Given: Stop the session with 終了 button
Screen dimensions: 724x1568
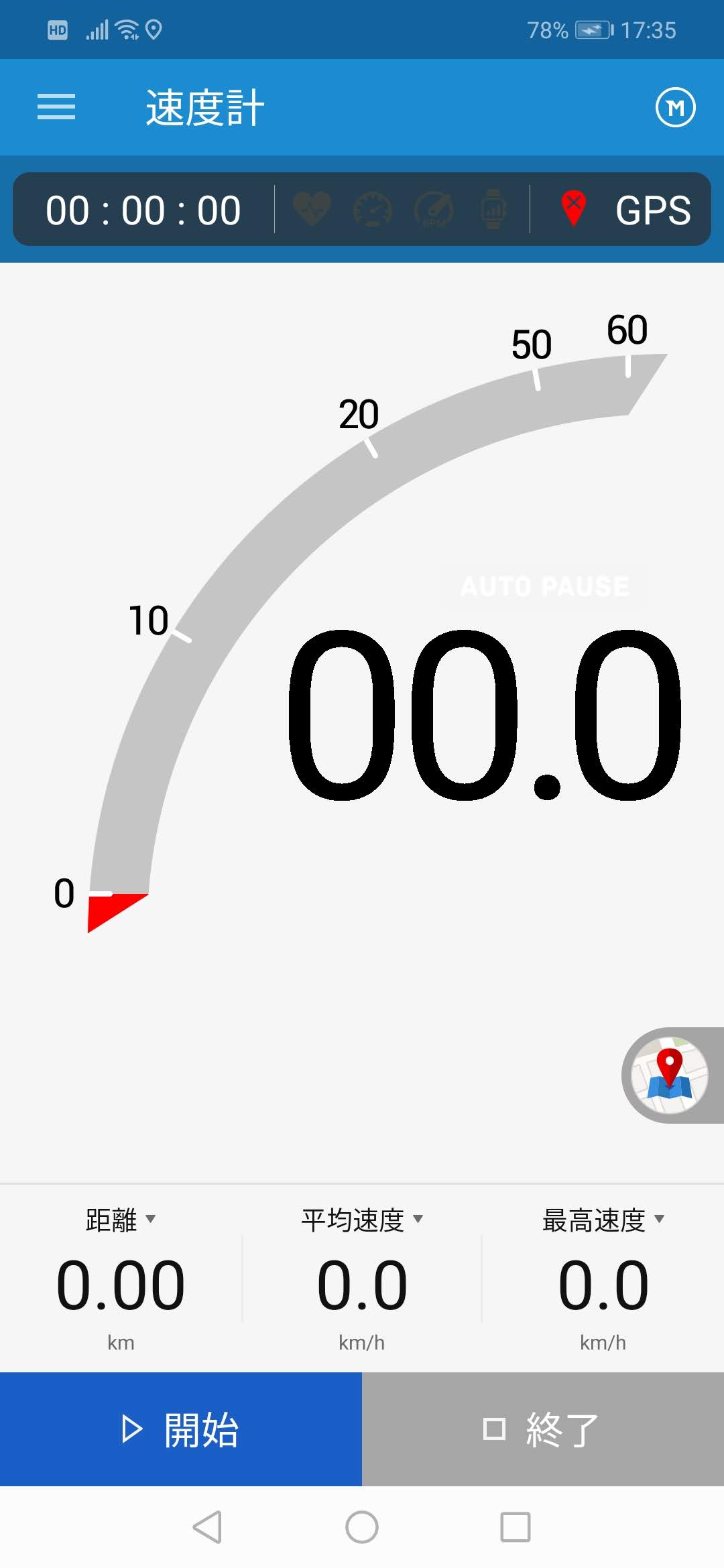Looking at the screenshot, I should [543, 1429].
